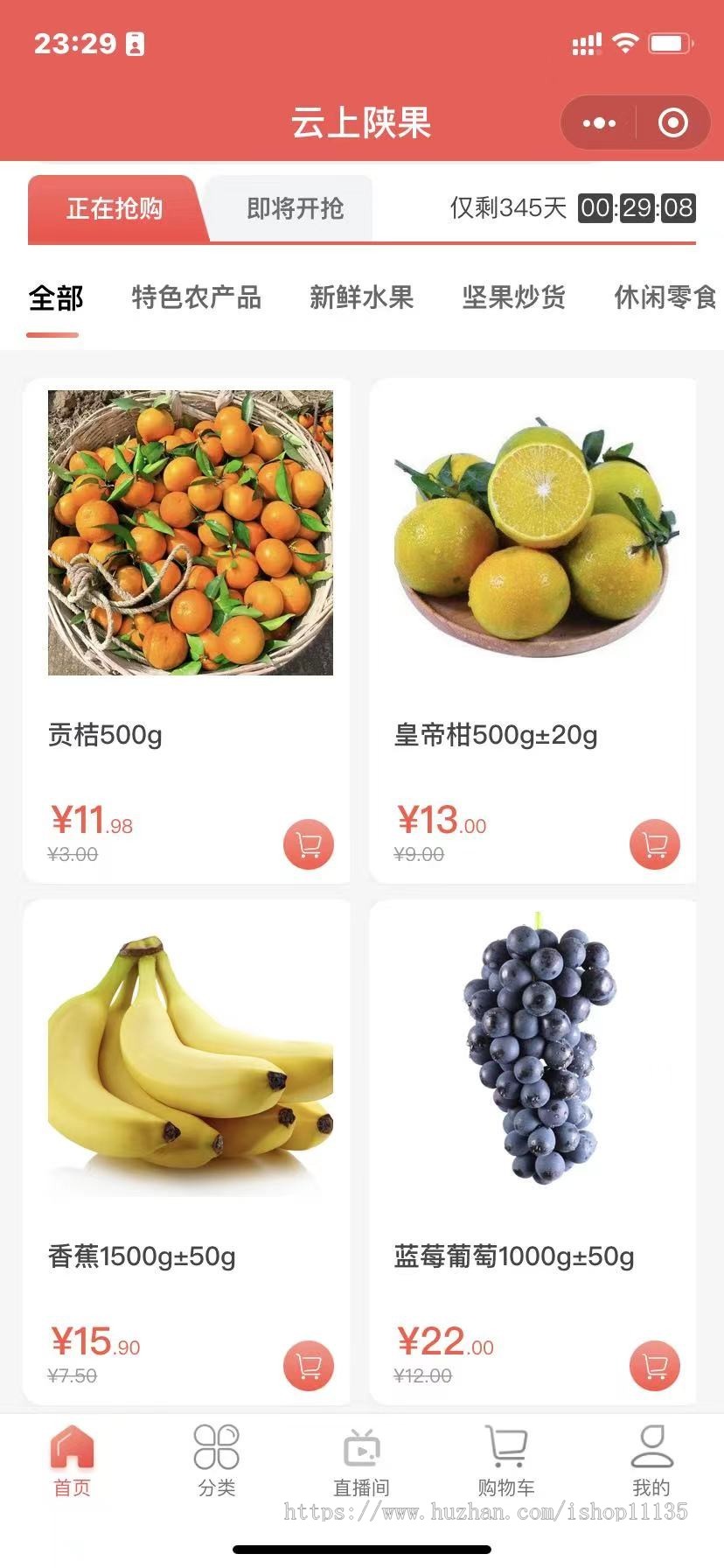The image size is (724, 1568).
Task: Filter by 新鲜水果 category
Action: pyautogui.click(x=361, y=297)
